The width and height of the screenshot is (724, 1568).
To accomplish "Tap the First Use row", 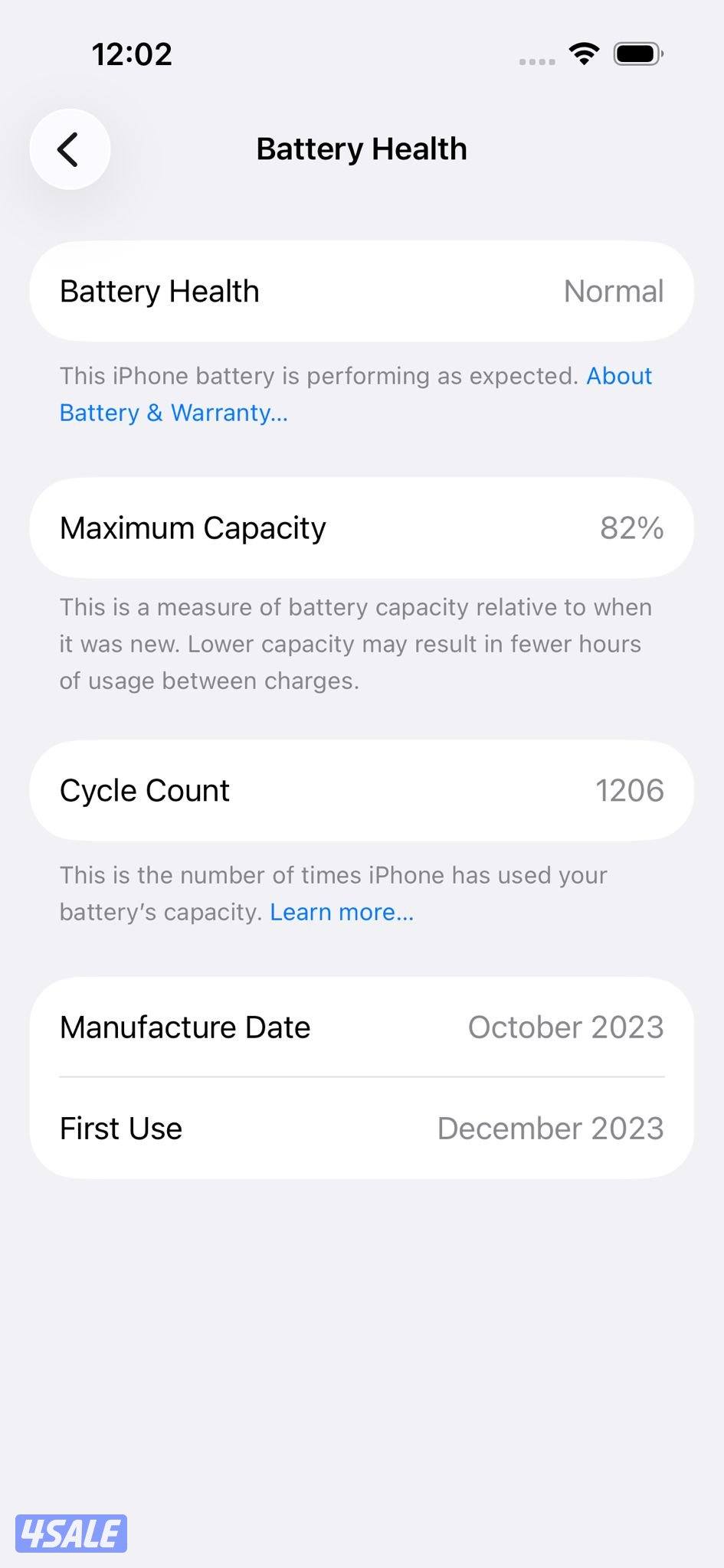I will pos(362,1128).
